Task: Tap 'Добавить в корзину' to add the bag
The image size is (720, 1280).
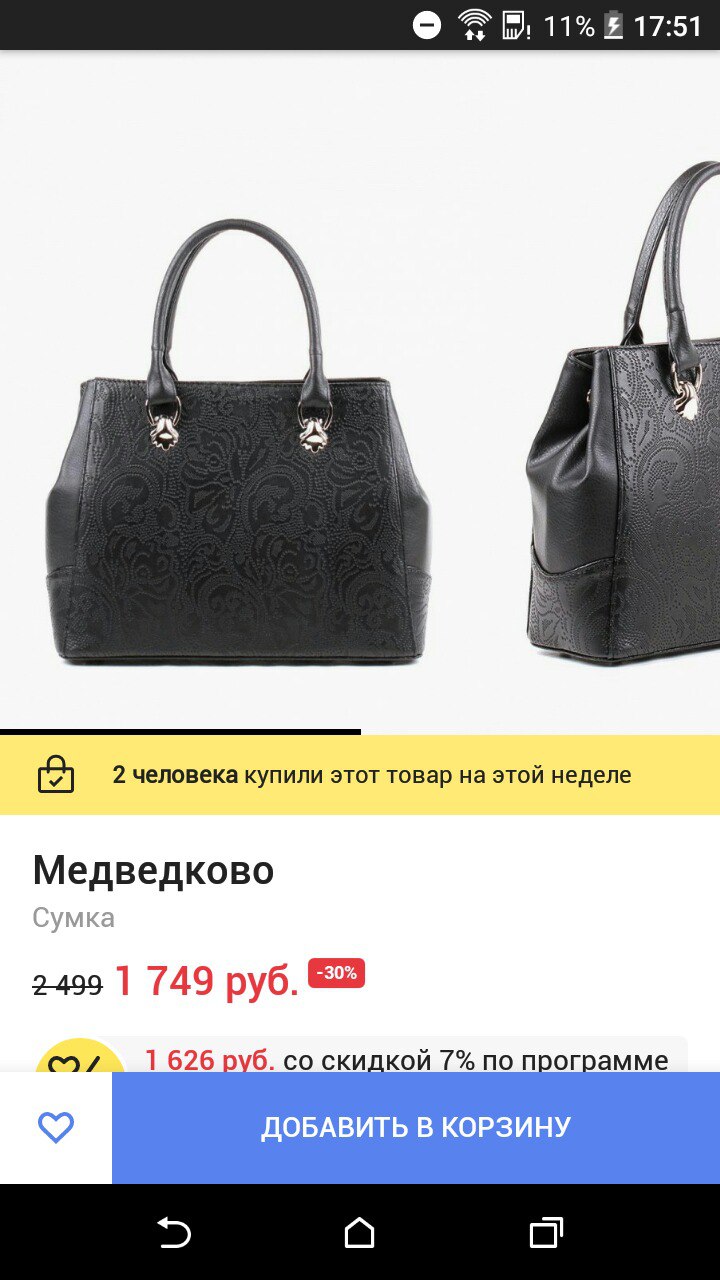Action: pos(415,1127)
